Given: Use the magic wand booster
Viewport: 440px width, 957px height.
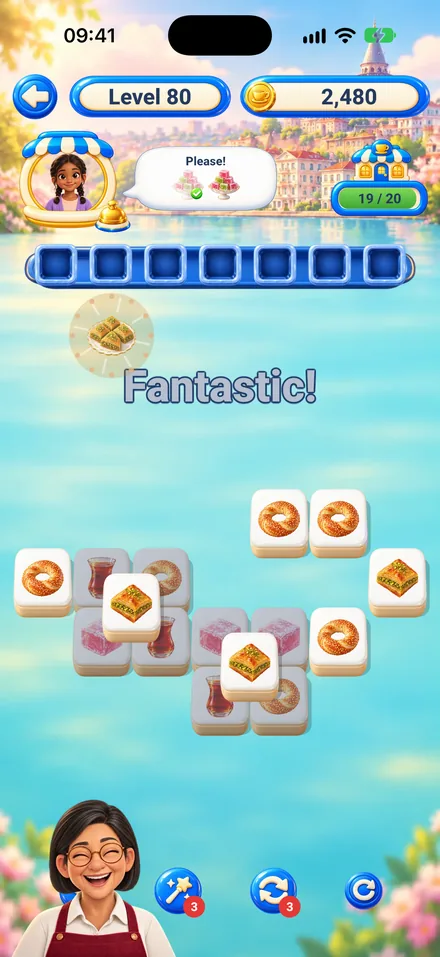Looking at the screenshot, I should pyautogui.click(x=178, y=890).
